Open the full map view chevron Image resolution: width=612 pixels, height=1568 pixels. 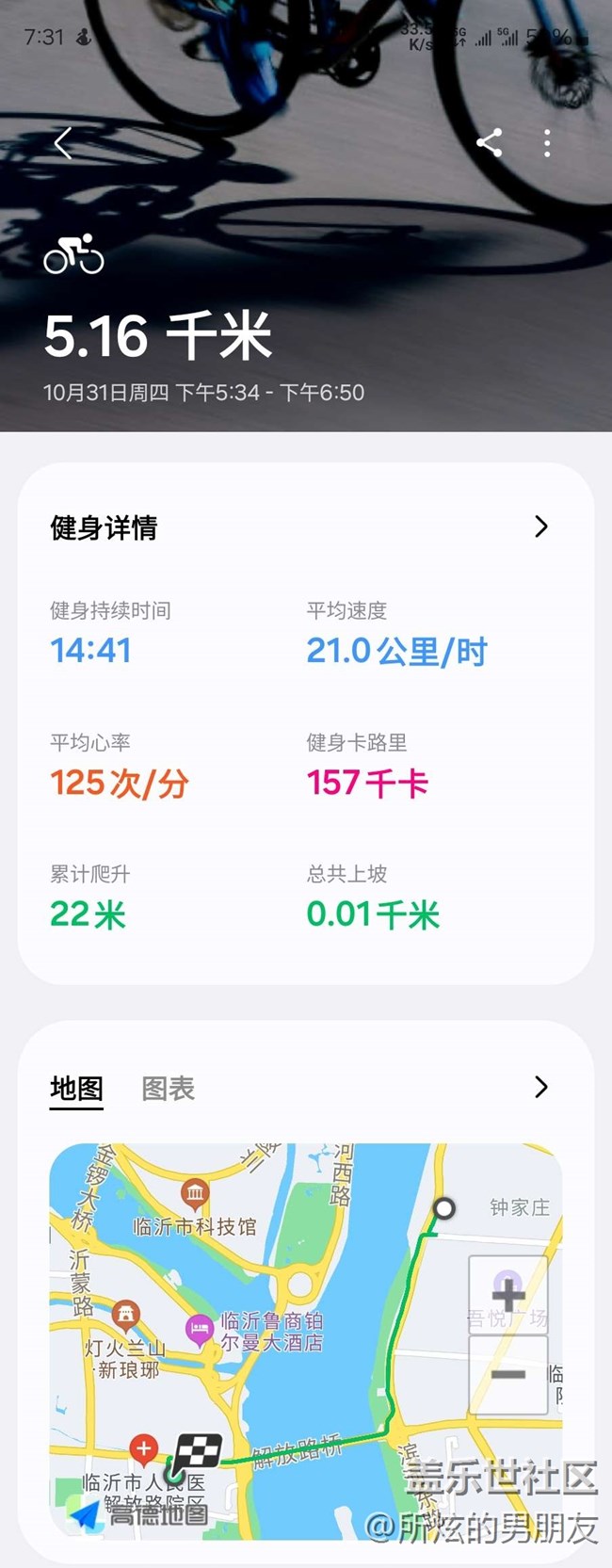540,1087
